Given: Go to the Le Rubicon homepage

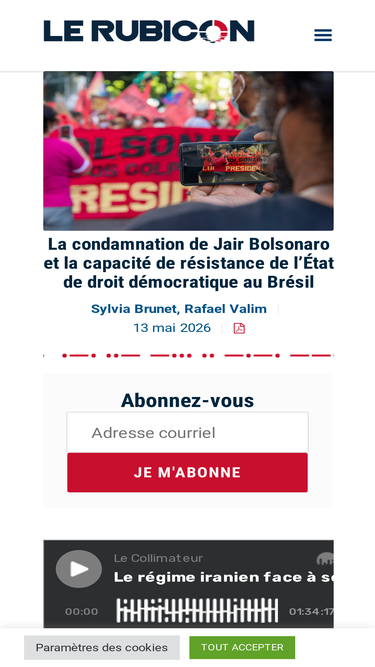Looking at the screenshot, I should [149, 31].
